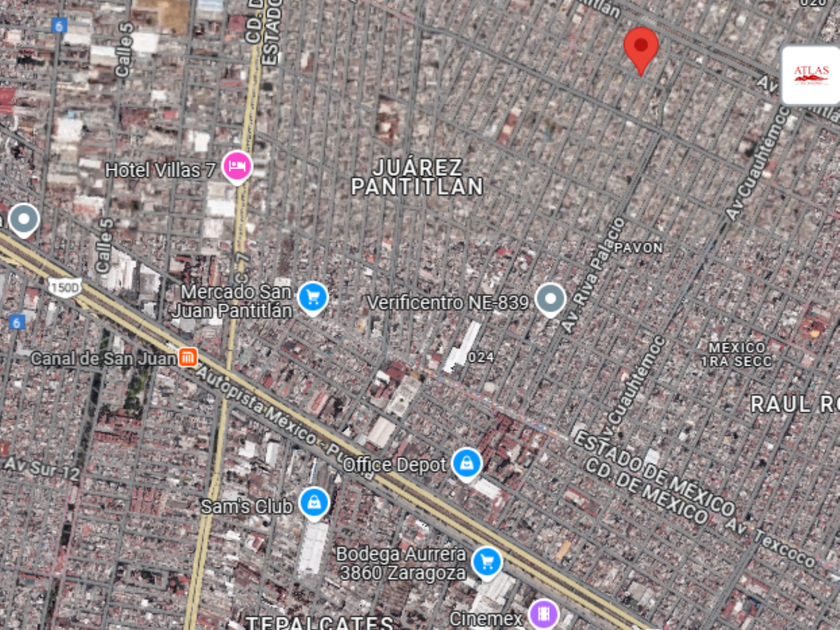Open the Cinemex marker
840x630 pixels.
(543, 613)
